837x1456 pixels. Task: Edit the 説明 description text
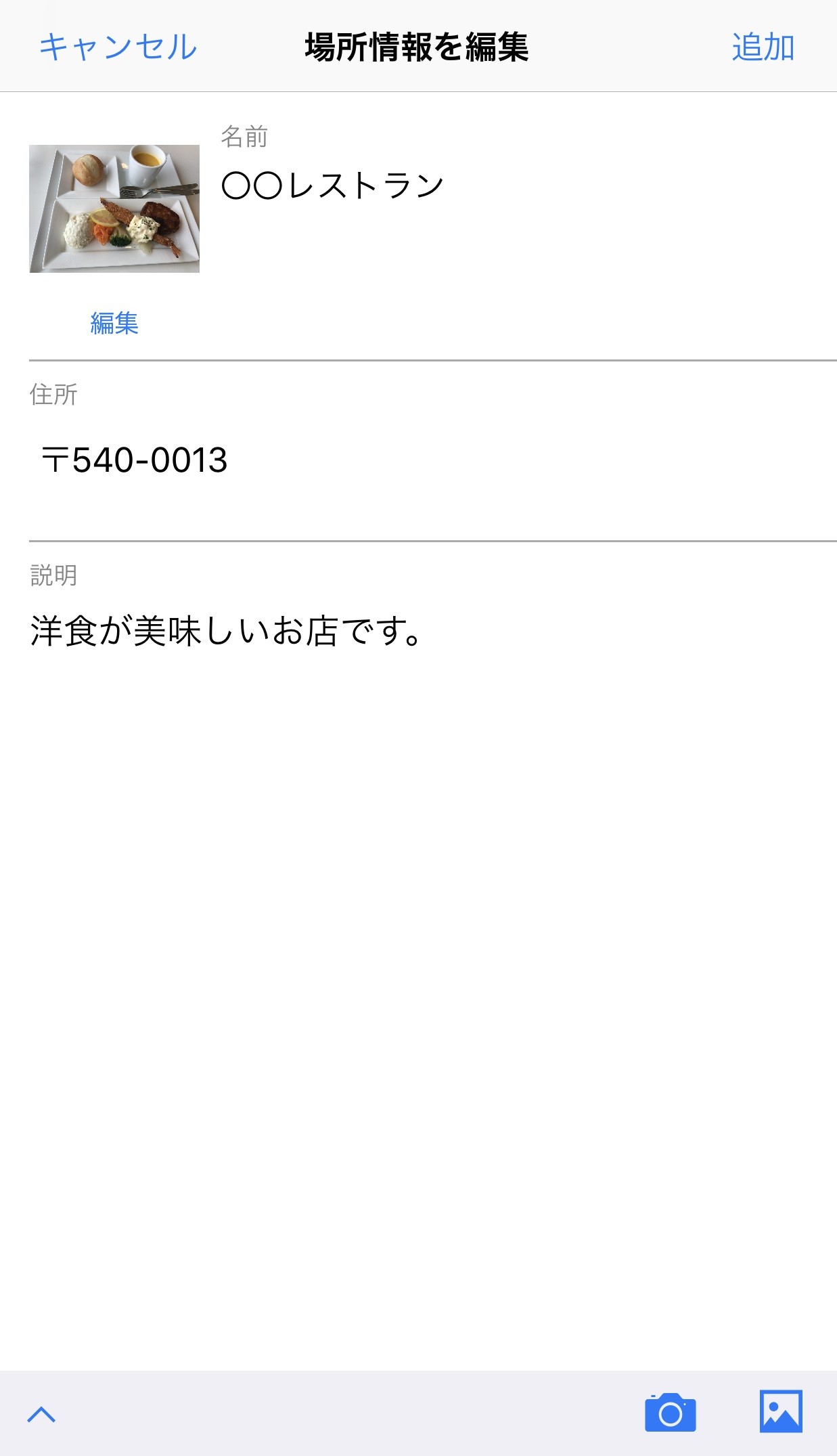[227, 631]
